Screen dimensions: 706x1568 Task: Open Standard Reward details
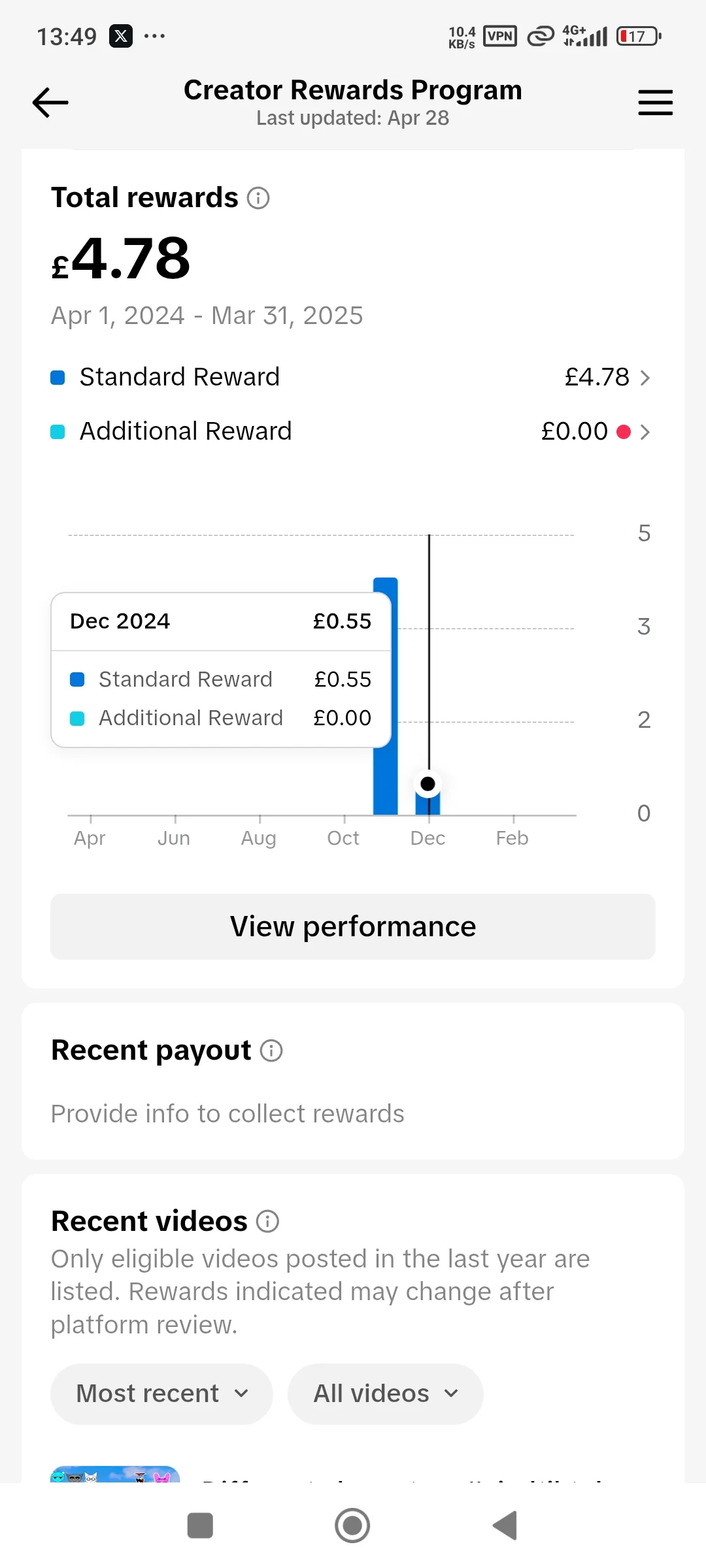tap(350, 377)
